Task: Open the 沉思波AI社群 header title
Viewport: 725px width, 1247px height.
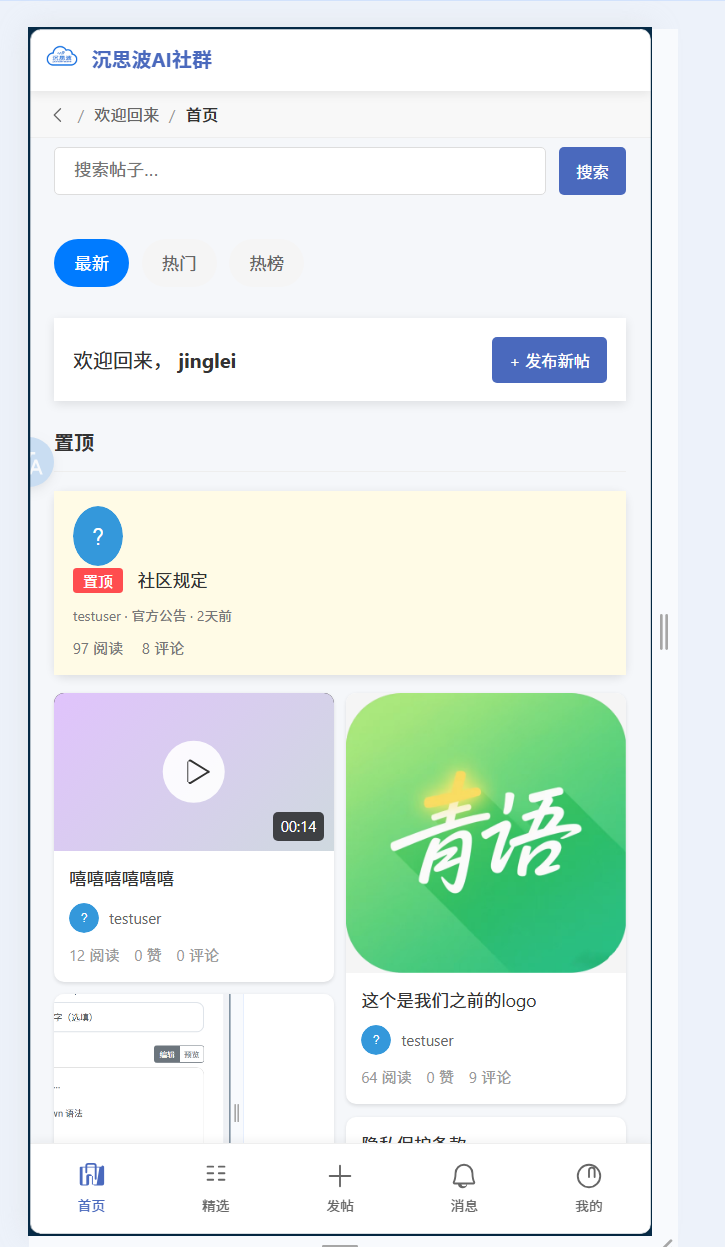Action: (151, 60)
